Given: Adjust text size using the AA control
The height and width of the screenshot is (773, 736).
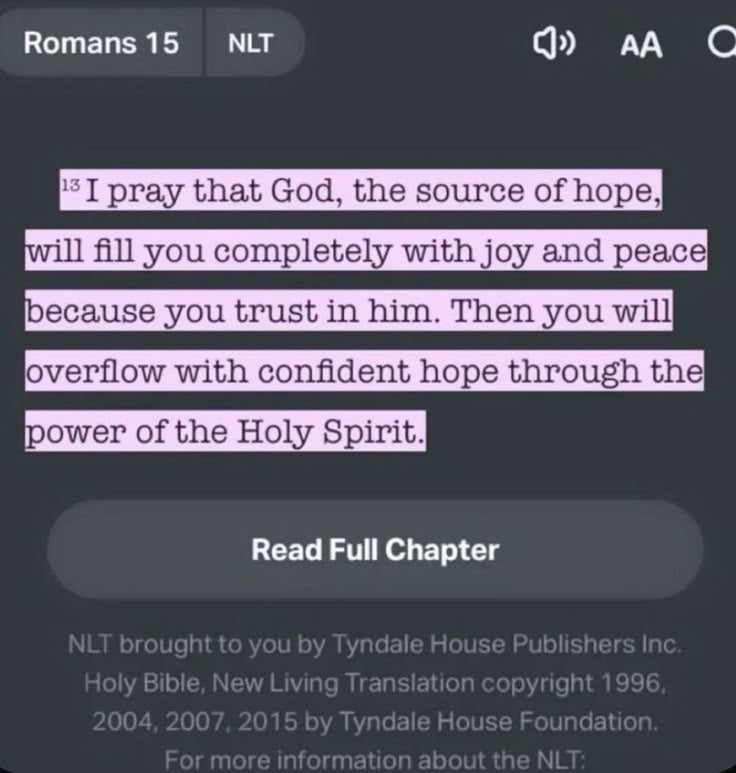Looking at the screenshot, I should click(x=641, y=44).
